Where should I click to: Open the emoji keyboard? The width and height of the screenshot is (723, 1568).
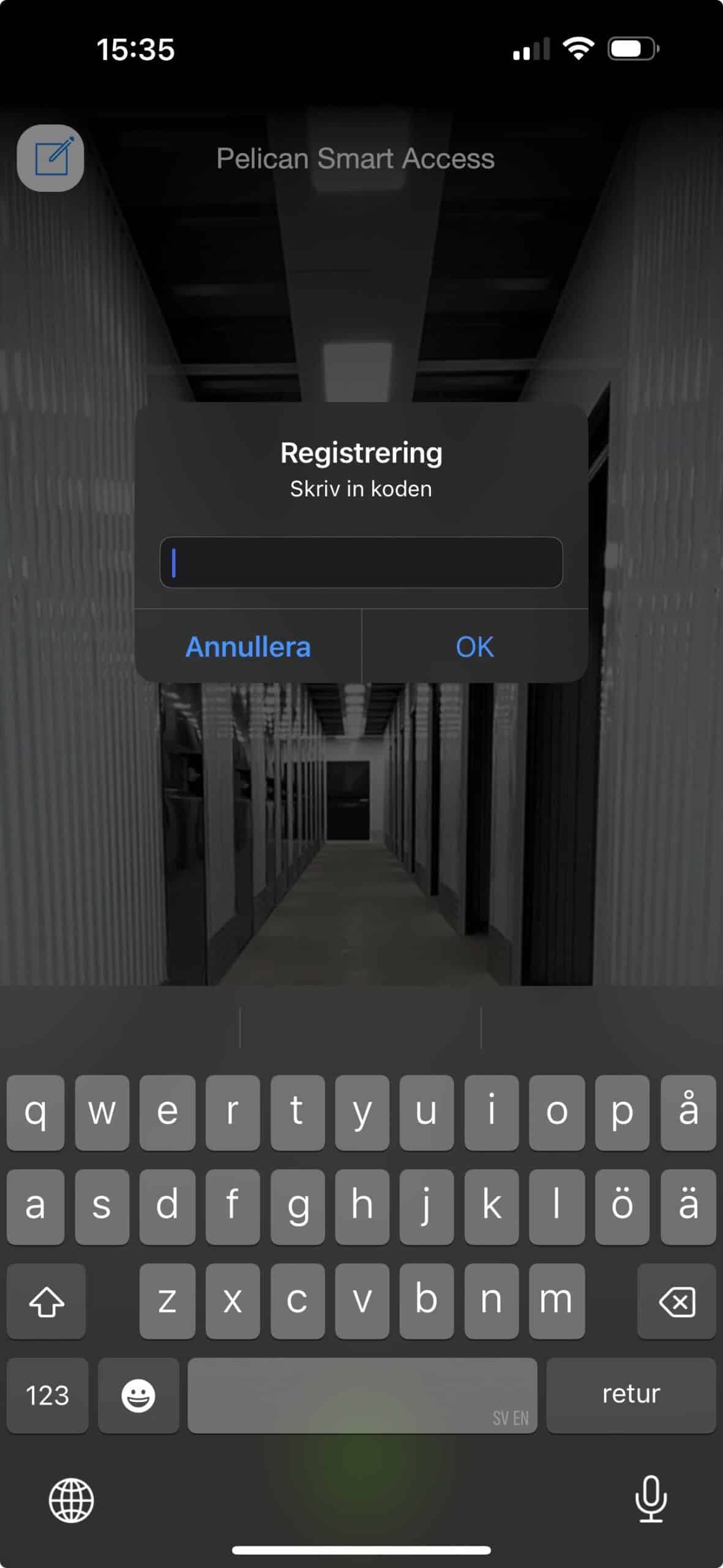pos(138,1395)
